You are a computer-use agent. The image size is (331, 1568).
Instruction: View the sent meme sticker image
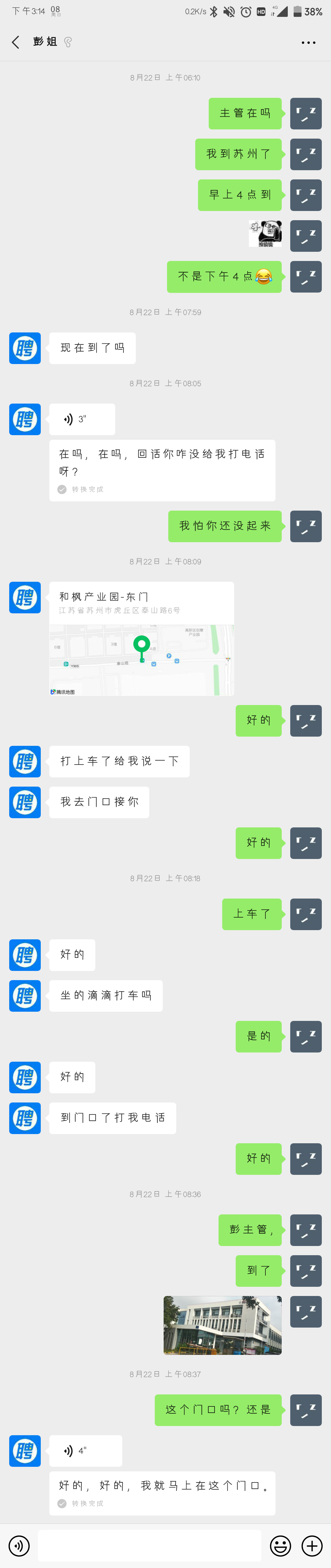pyautogui.click(x=265, y=234)
